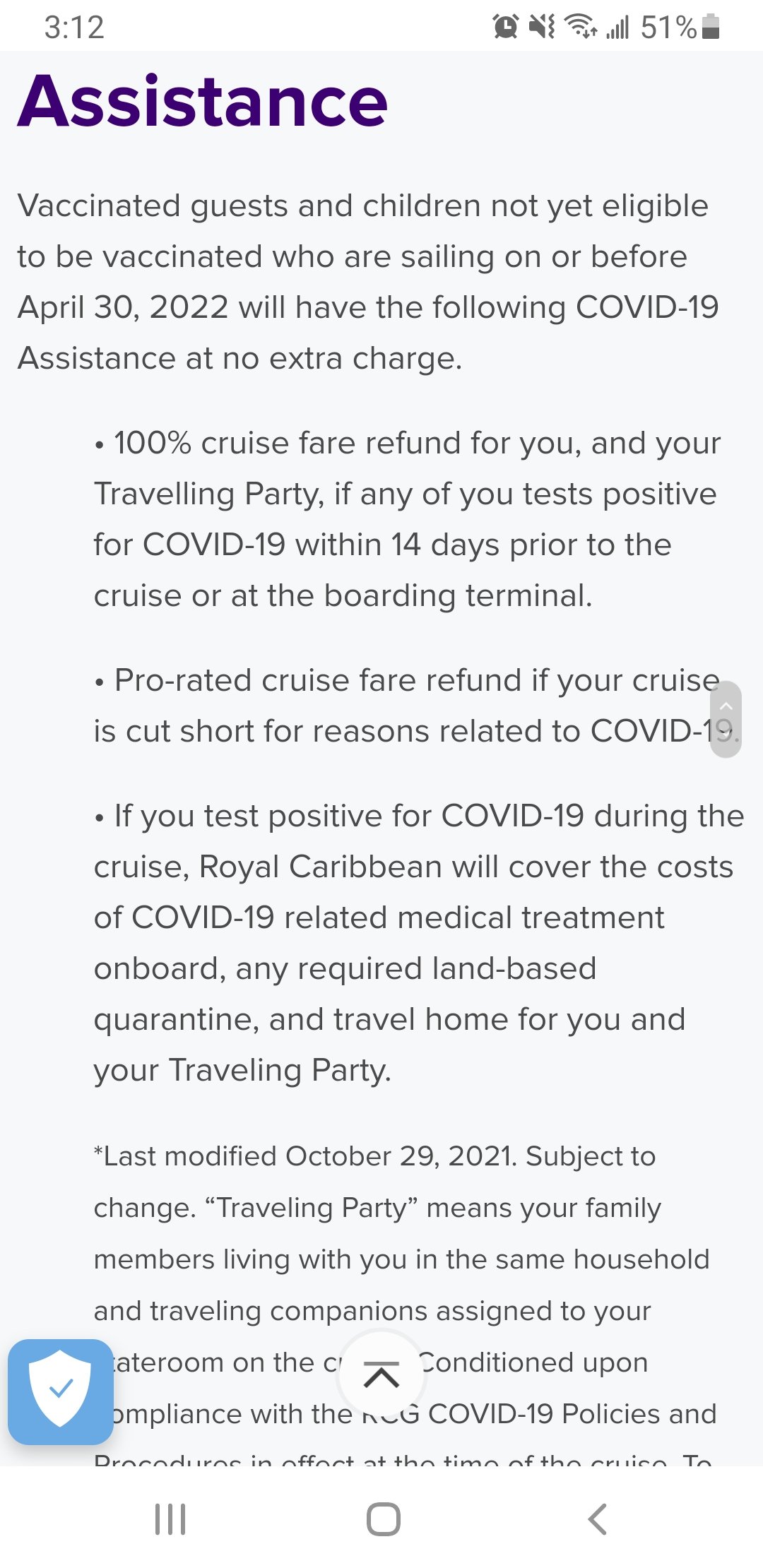
Task: Go to the home screen
Action: click(x=384, y=1519)
